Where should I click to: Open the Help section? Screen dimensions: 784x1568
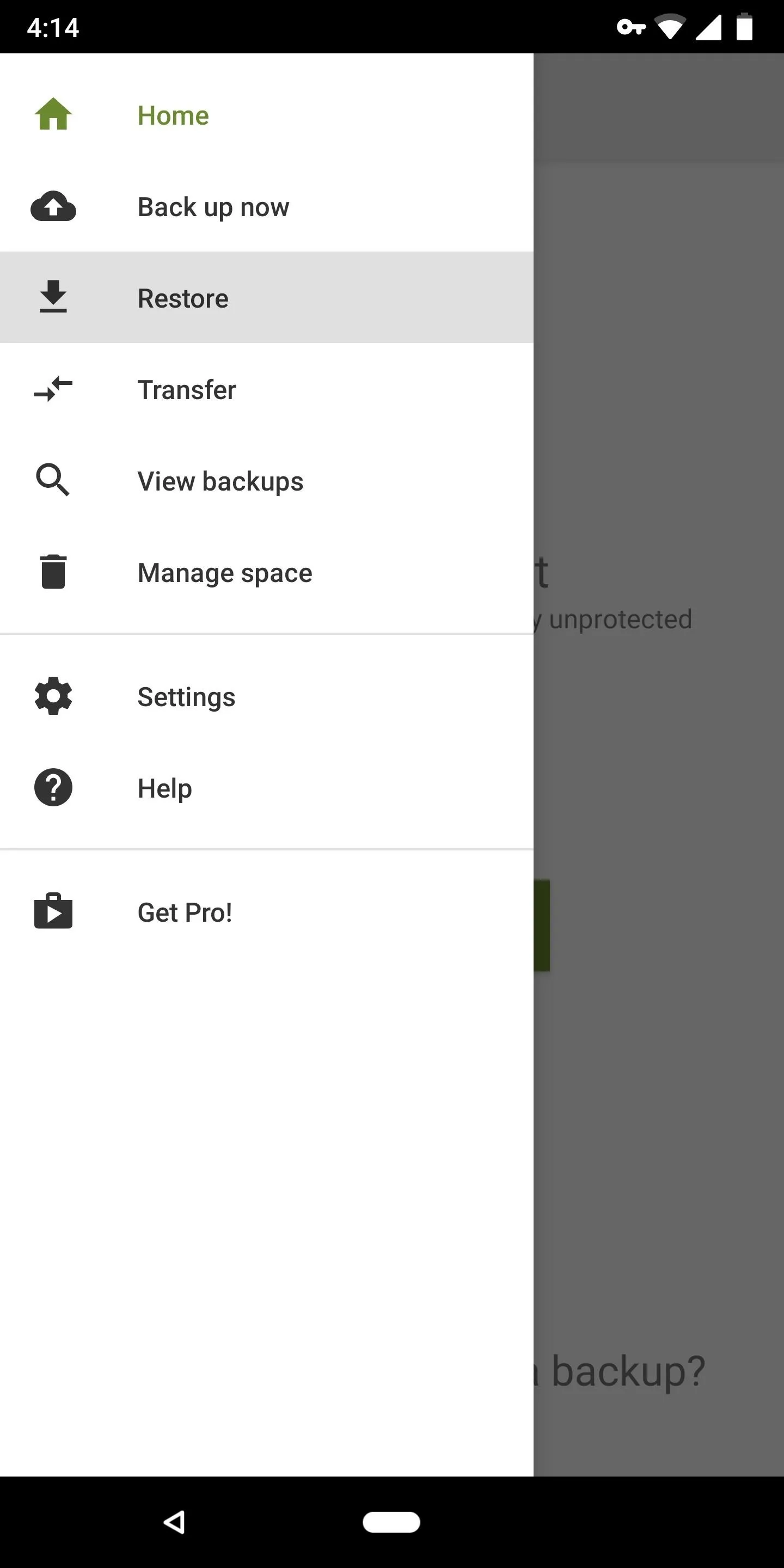click(267, 788)
